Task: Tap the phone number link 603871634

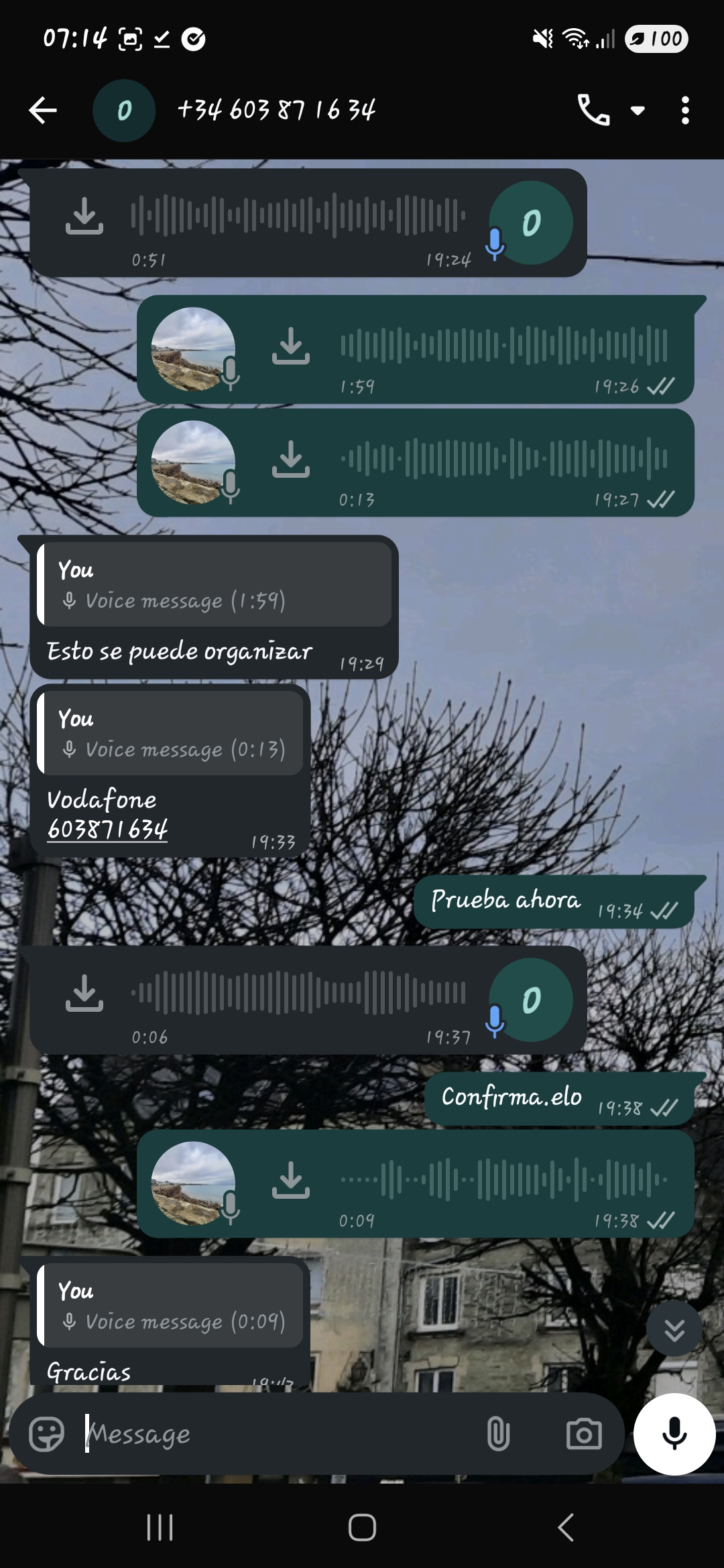Action: pyautogui.click(x=107, y=830)
